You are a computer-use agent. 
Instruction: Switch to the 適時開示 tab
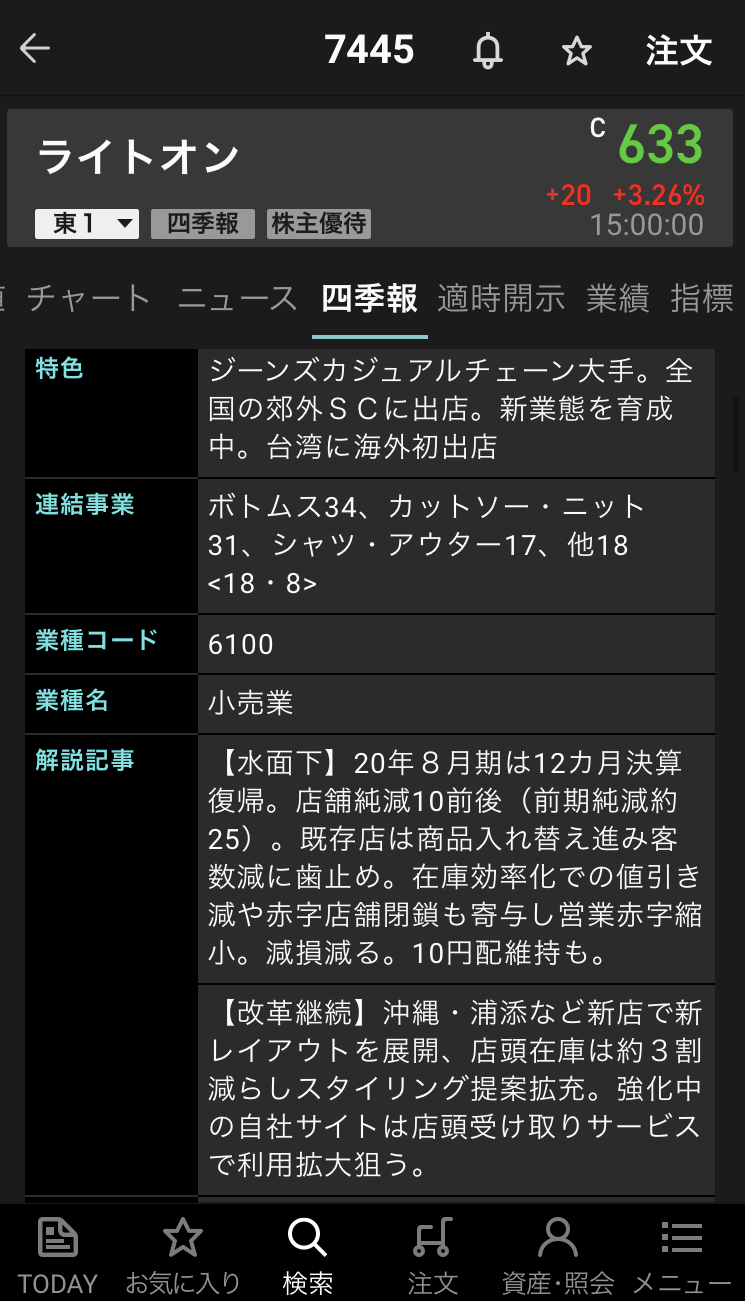point(500,298)
